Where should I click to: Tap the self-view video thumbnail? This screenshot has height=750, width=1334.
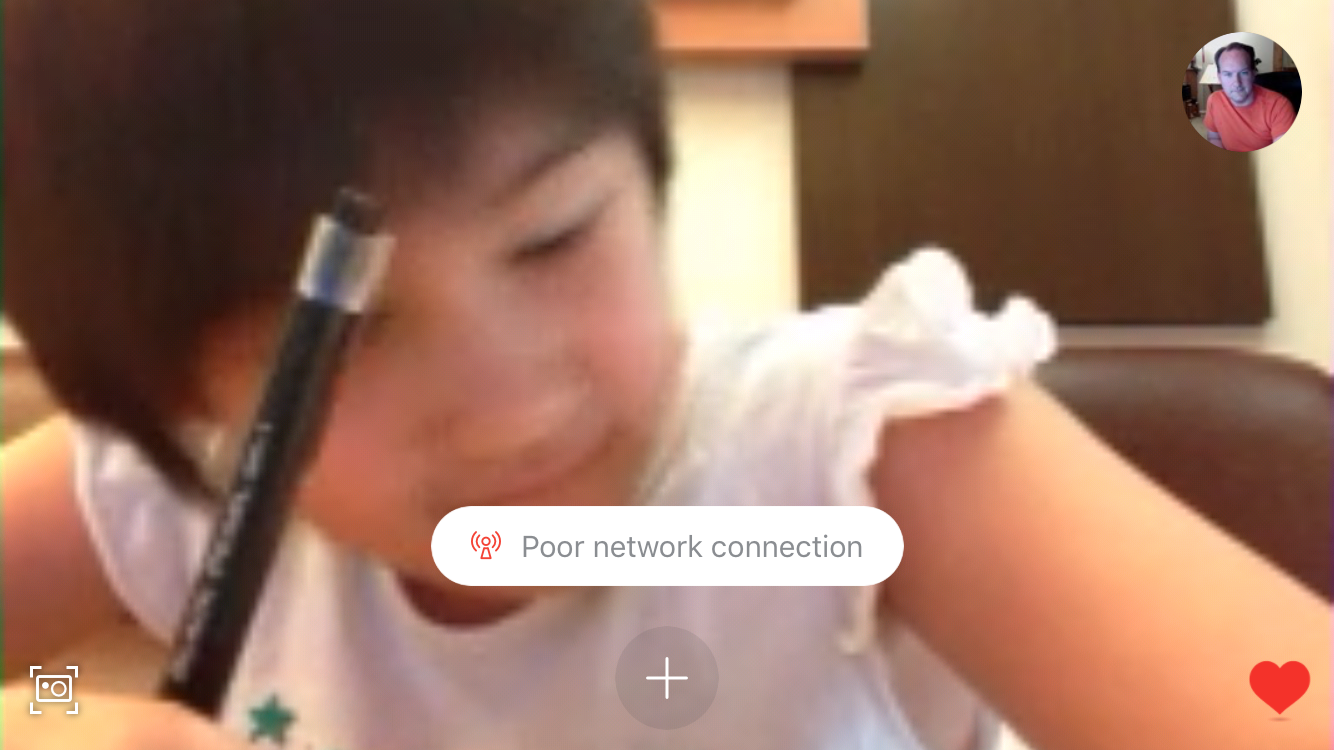[x=1242, y=92]
